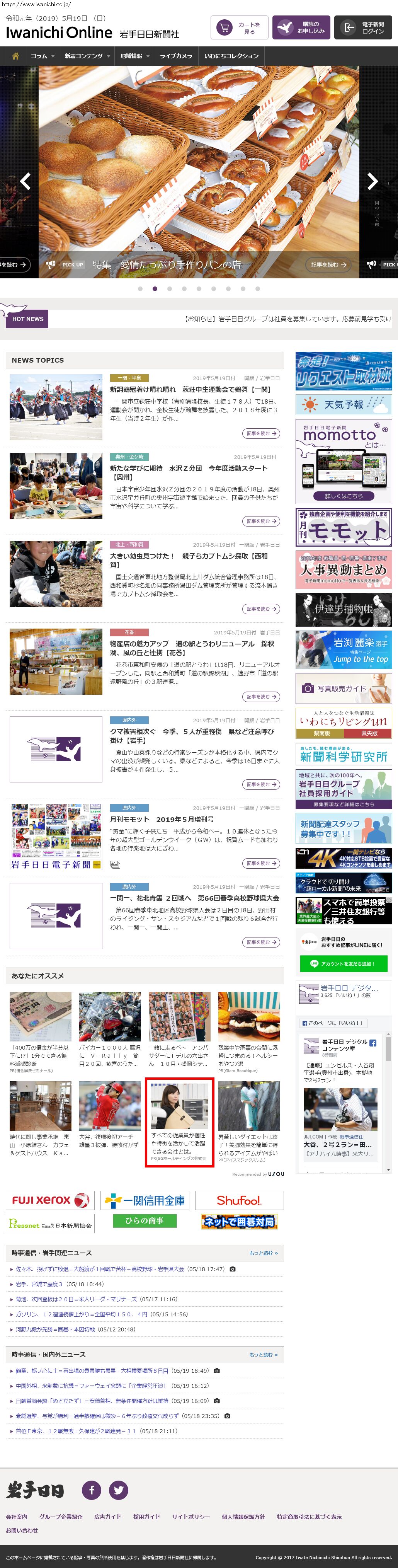The width and height of the screenshot is (398, 1568).
Task: Read more on 荻荘中生運動会 article
Action: 261,433
